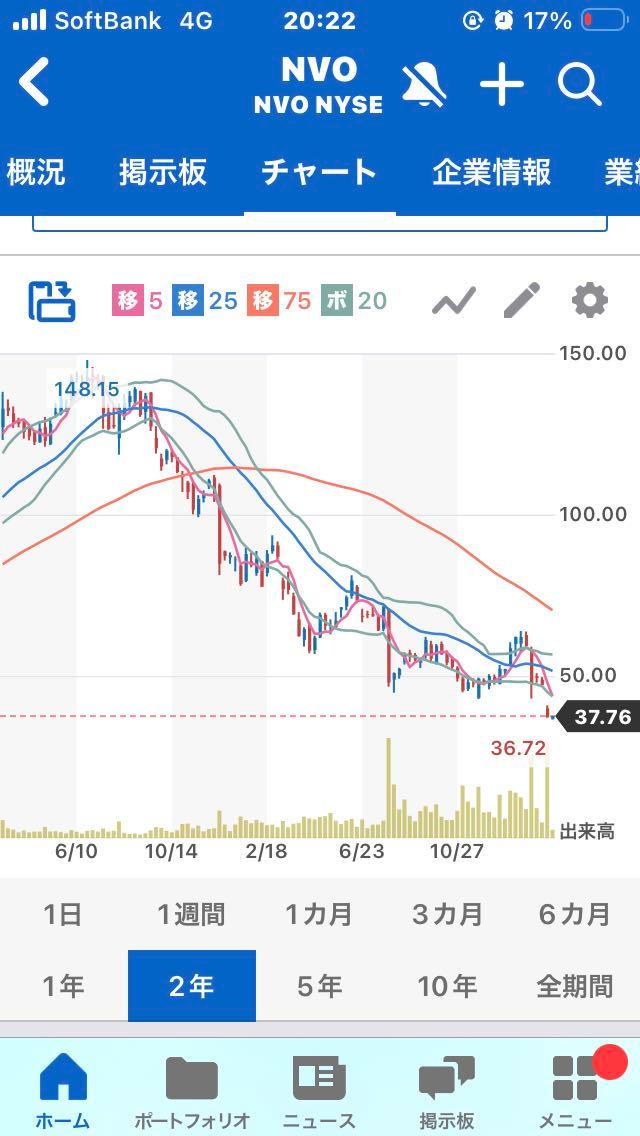Select the 1日 chart range
The height and width of the screenshot is (1136, 640).
pyautogui.click(x=62, y=914)
